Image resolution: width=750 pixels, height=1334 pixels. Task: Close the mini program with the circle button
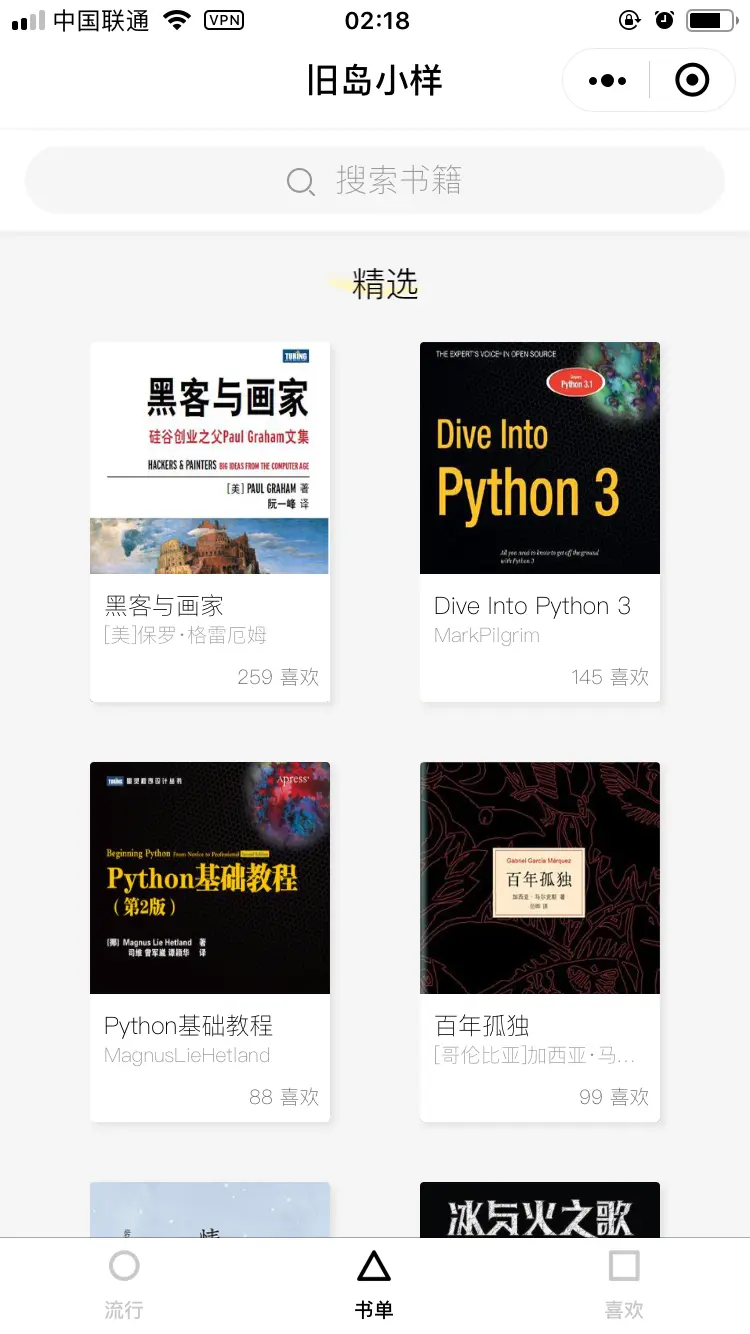[692, 80]
